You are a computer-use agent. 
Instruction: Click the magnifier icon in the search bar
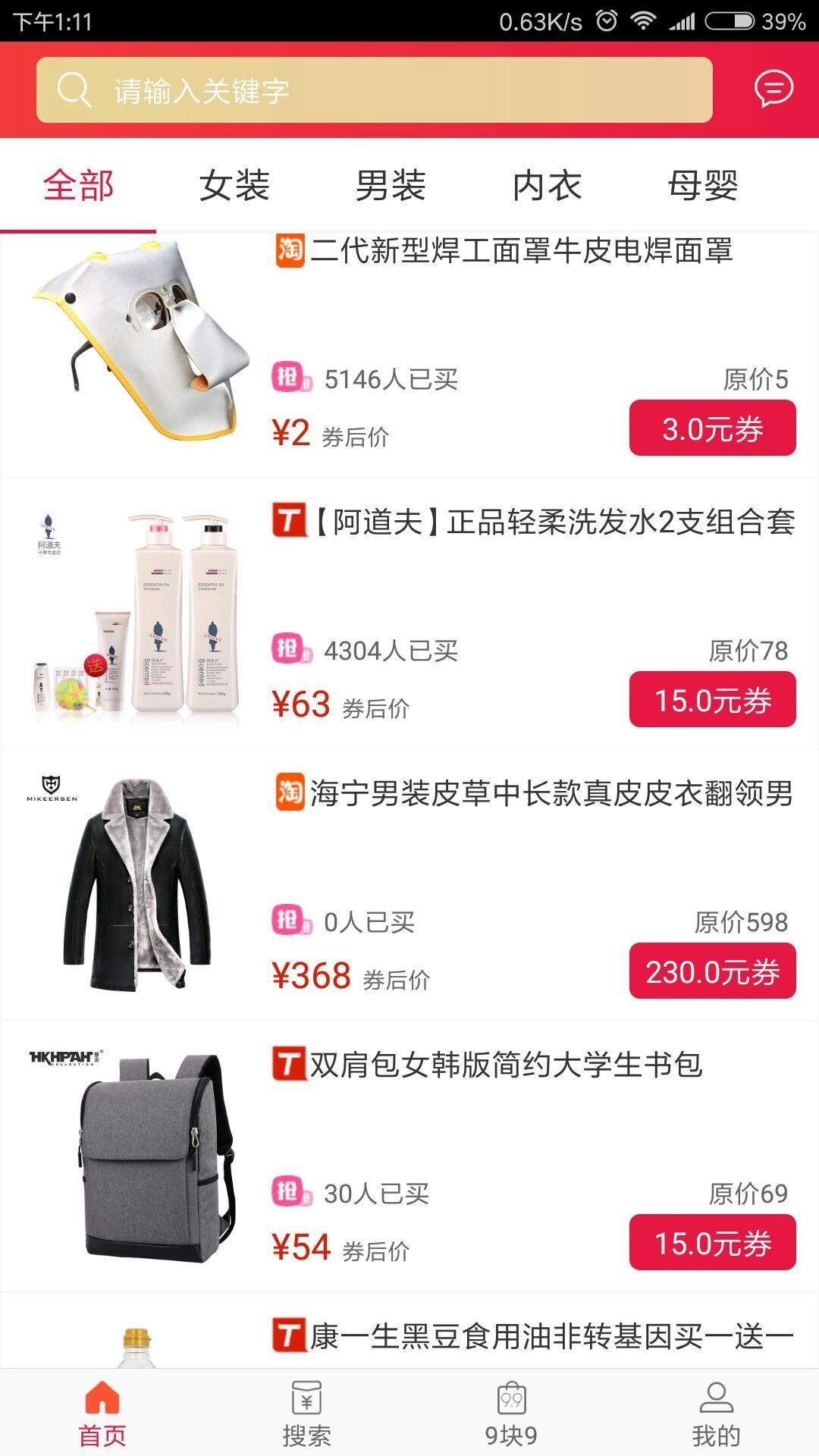click(72, 91)
